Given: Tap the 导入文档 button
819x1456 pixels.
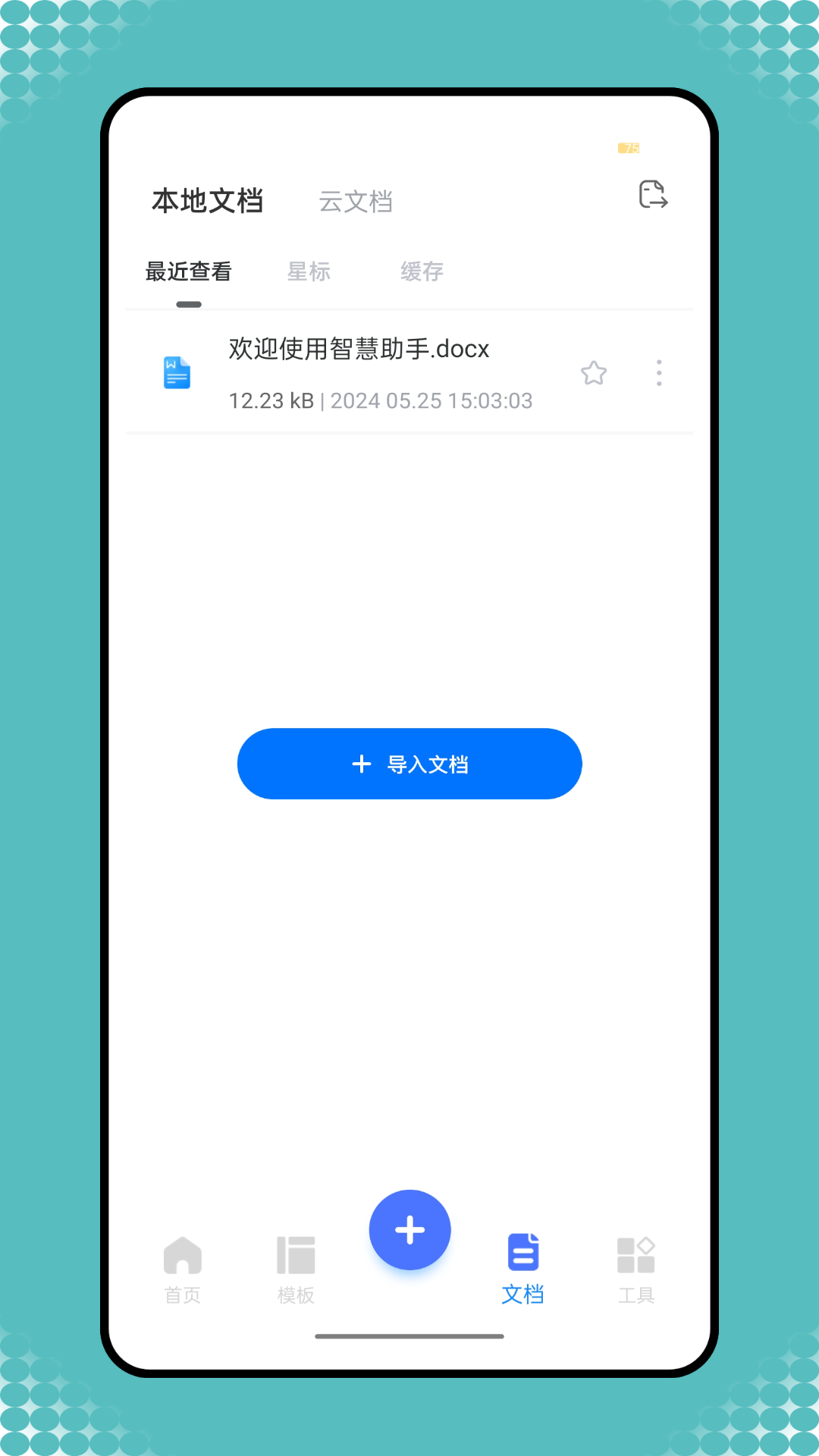Looking at the screenshot, I should pyautogui.click(x=409, y=764).
